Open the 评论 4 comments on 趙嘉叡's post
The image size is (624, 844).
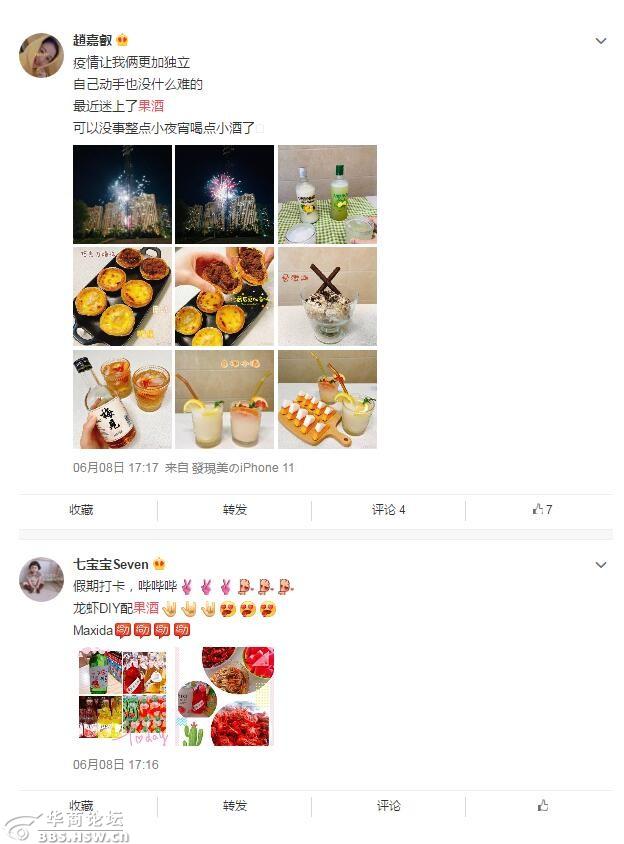(388, 510)
